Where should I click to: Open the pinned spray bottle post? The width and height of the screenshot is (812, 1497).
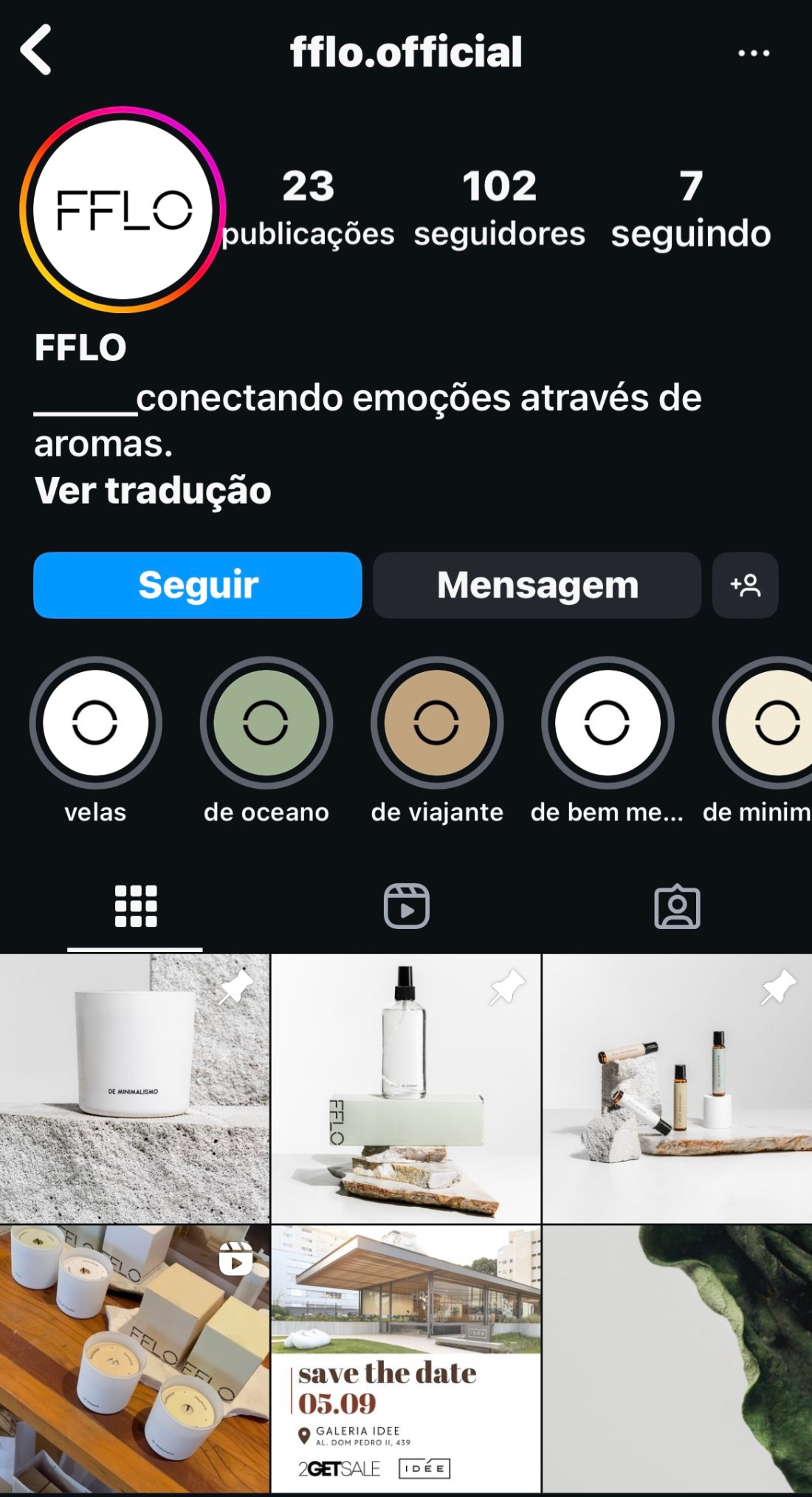click(x=406, y=1088)
